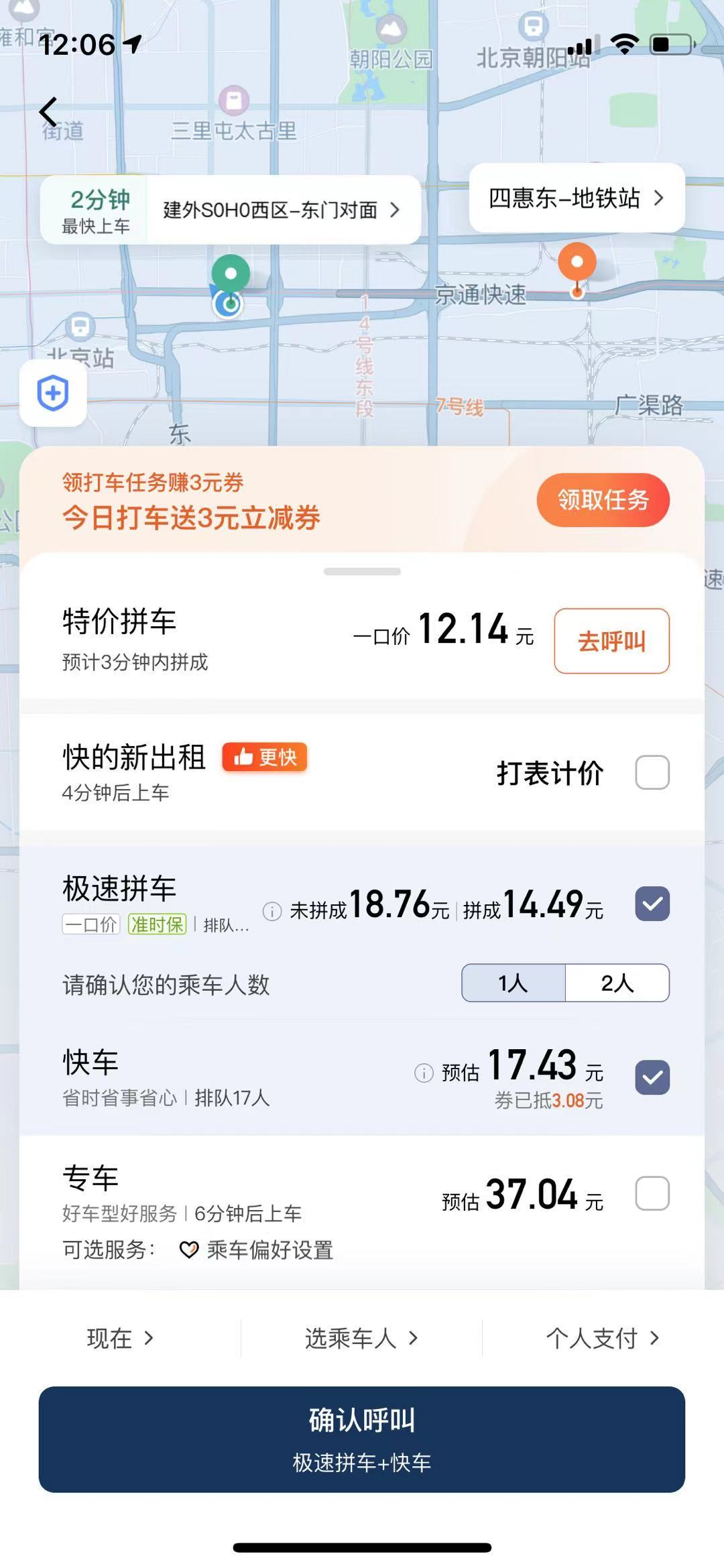Check the 快的新出租 checkbox
The image size is (724, 1568).
(x=652, y=772)
